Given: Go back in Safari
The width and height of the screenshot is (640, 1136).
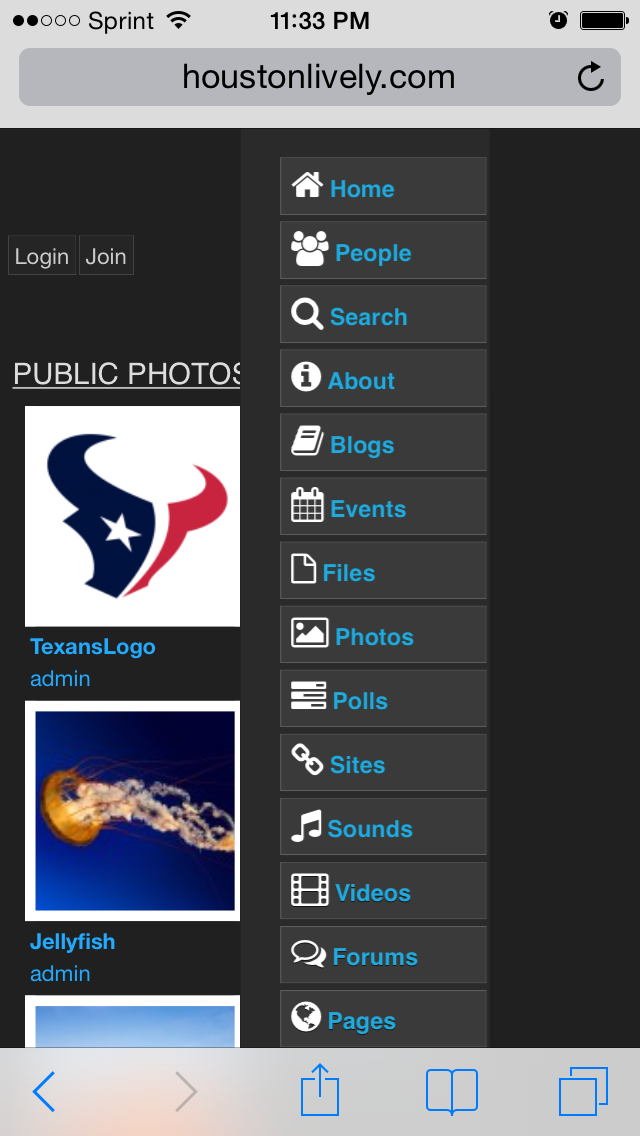Looking at the screenshot, I should (x=44, y=1091).
